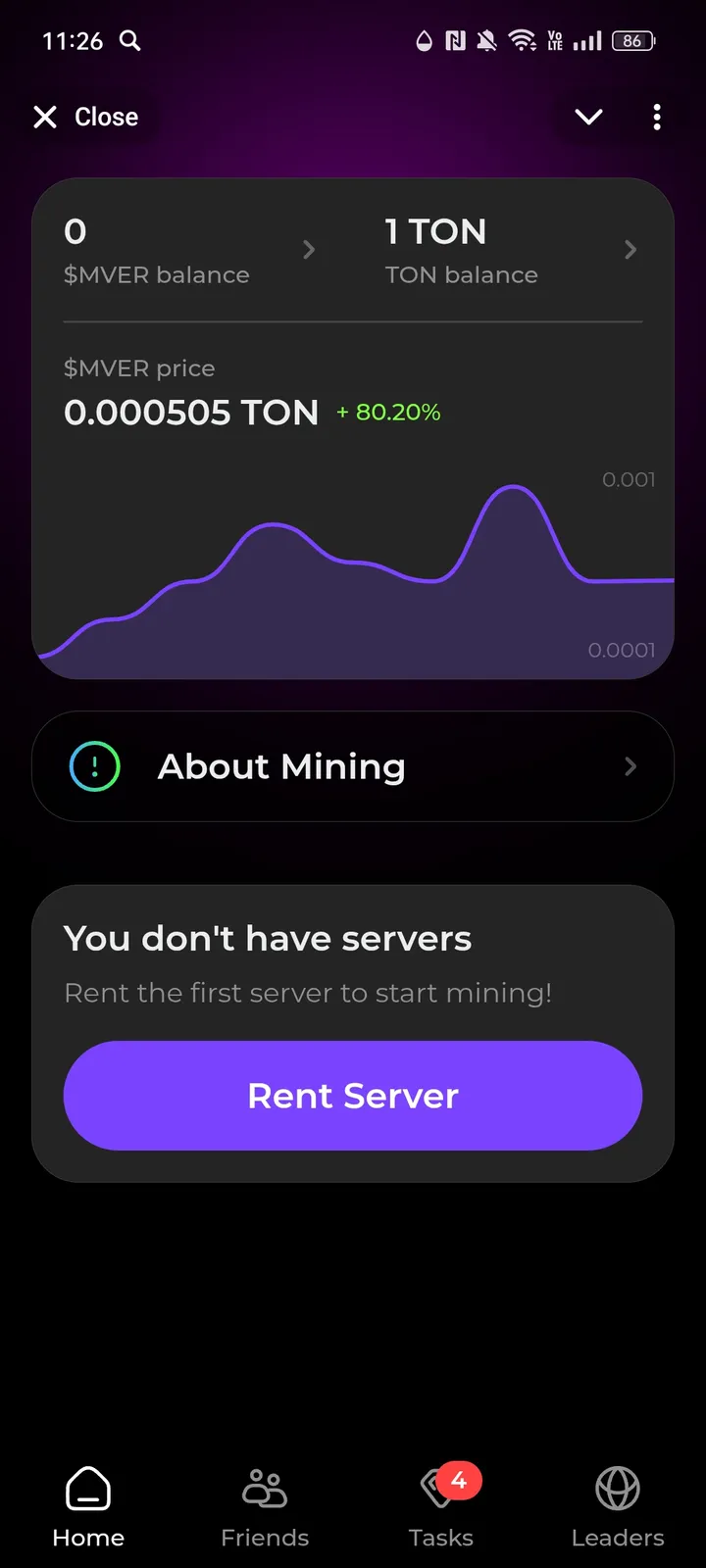Expand About Mining with its right chevron
Screen dimensions: 706x1568
click(630, 766)
